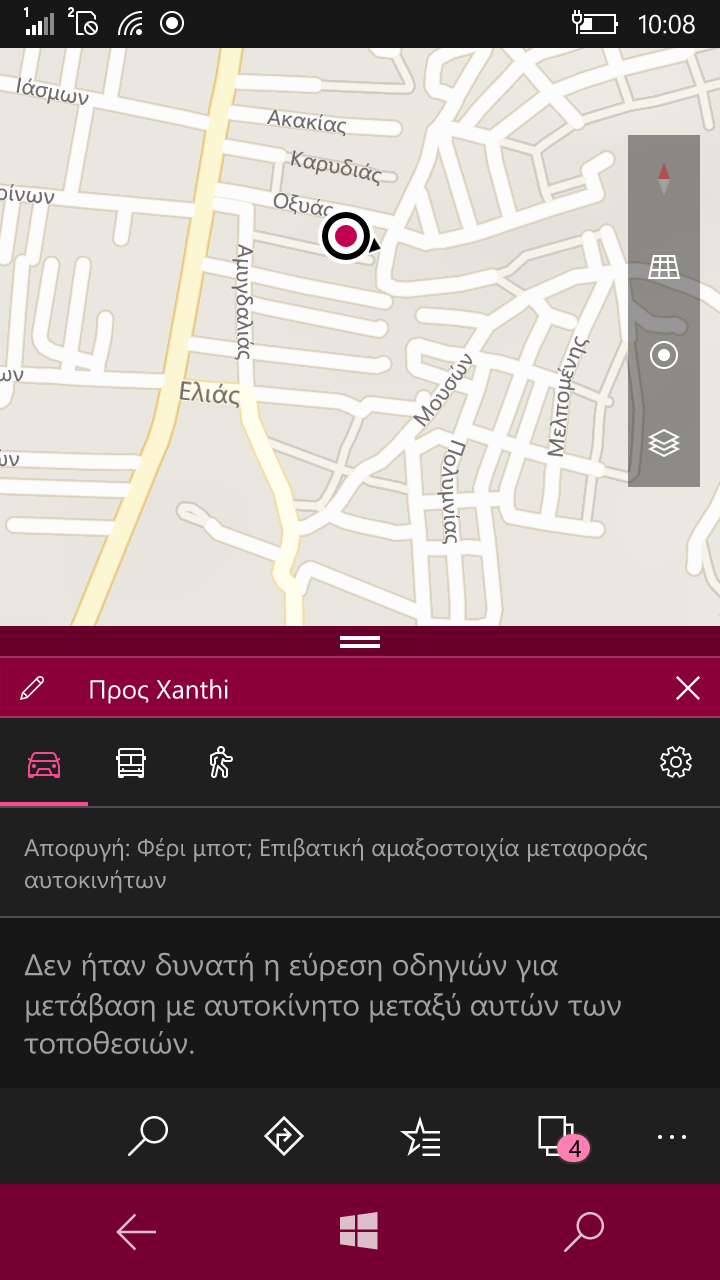Open the more options ellipsis menu
720x1280 pixels.
[672, 1137]
